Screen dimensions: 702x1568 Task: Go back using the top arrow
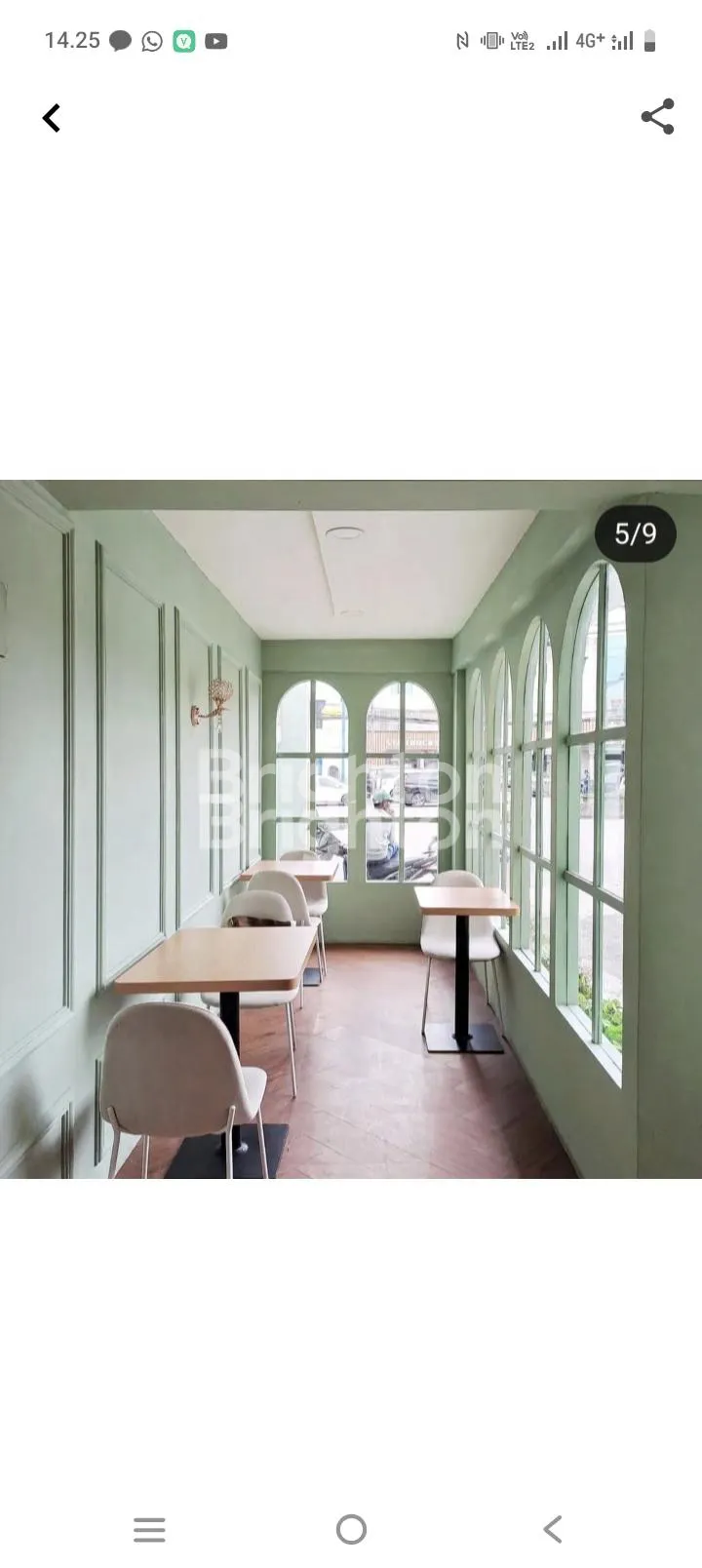click(x=52, y=118)
